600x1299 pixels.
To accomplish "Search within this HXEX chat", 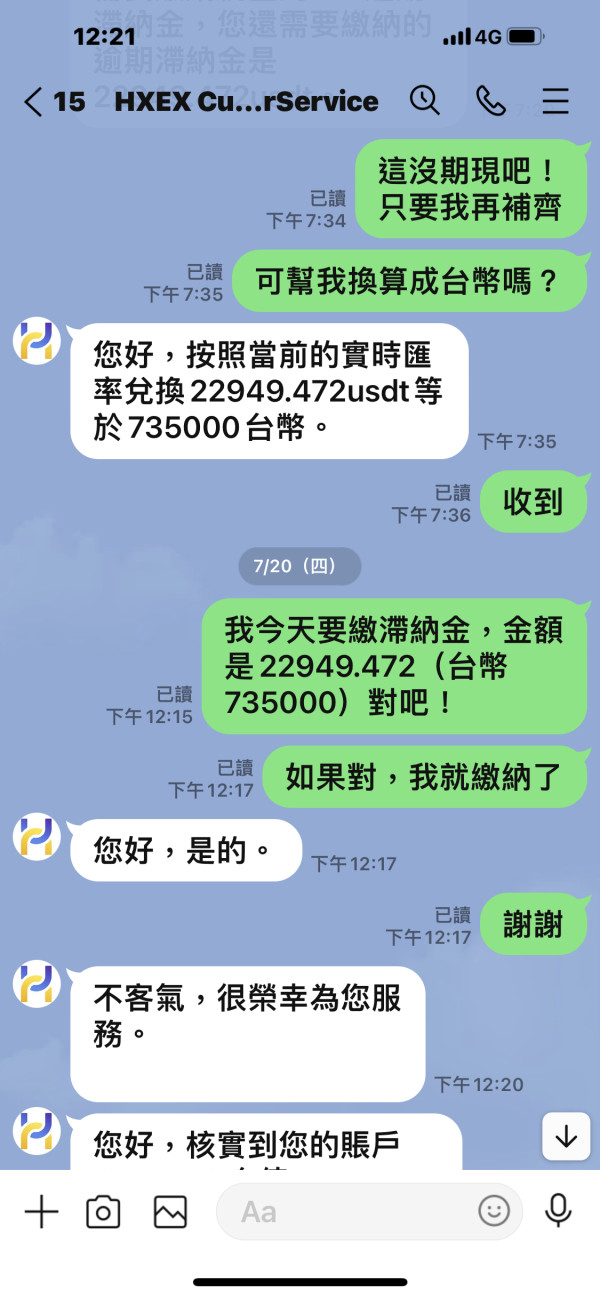I will pos(425,100).
